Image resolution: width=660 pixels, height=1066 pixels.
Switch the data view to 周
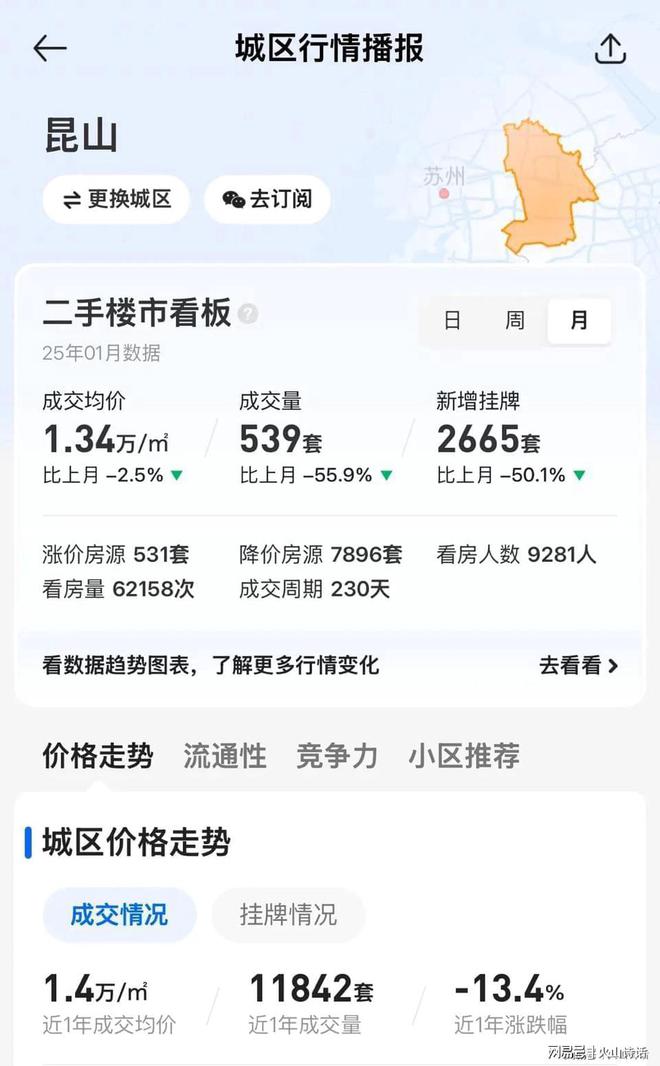click(514, 321)
